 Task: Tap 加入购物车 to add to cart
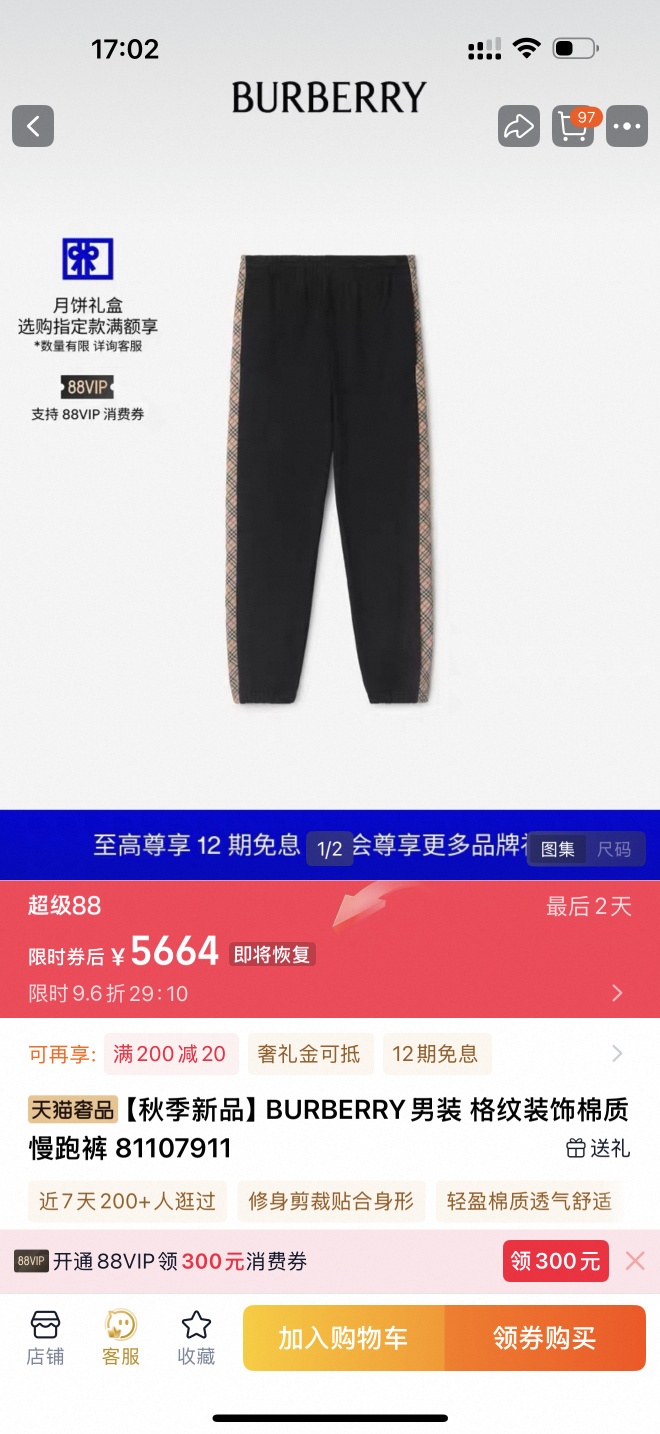343,1338
